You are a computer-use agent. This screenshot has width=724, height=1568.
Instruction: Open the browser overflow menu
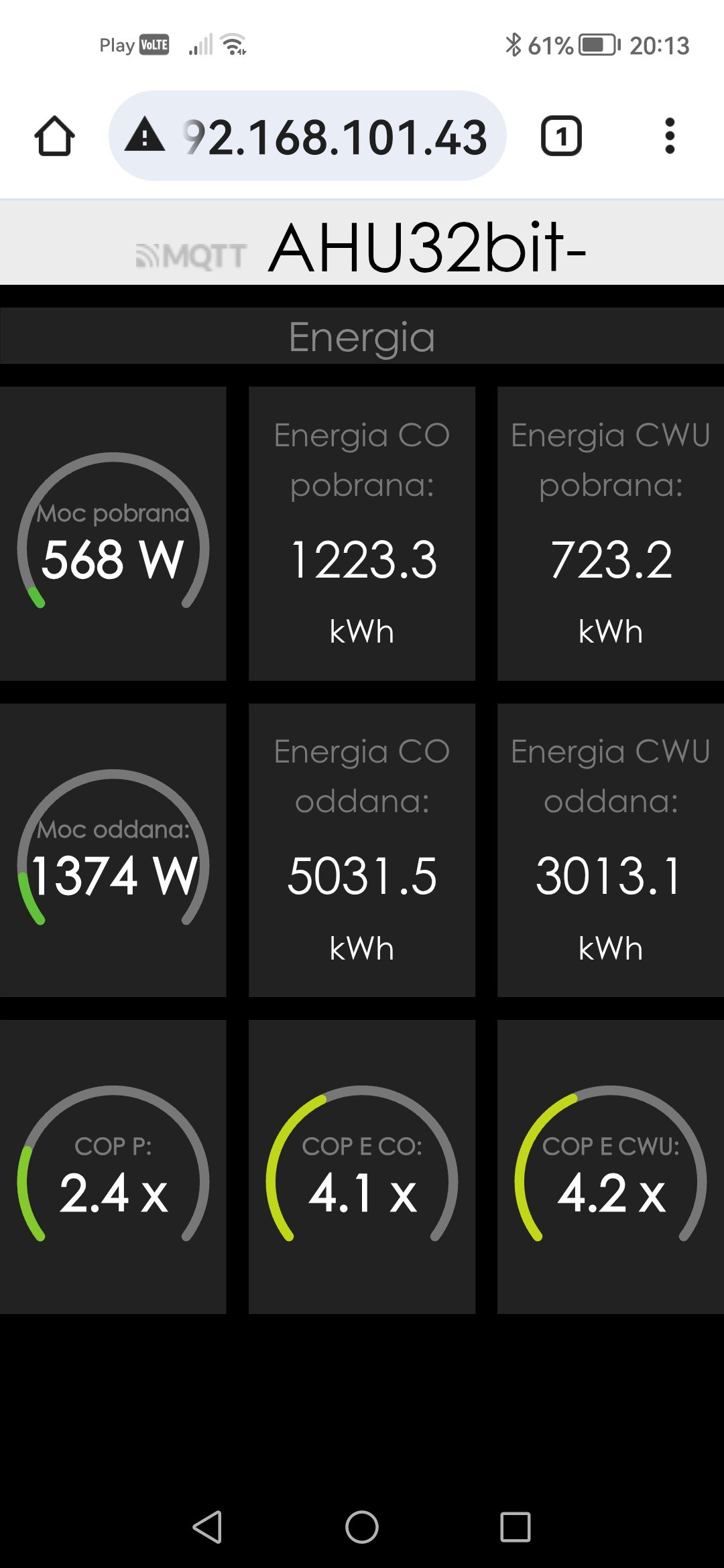(669, 136)
